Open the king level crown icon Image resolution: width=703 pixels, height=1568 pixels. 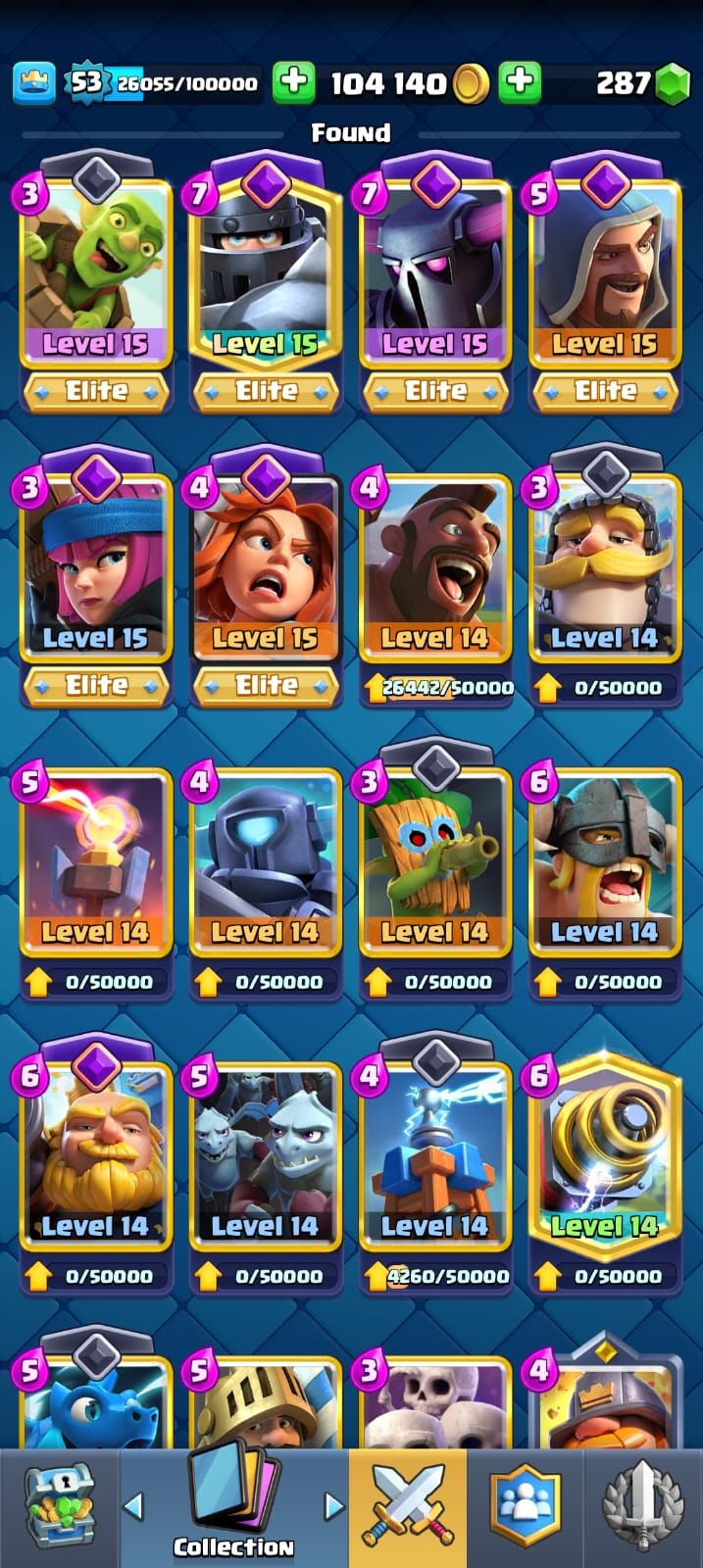33,83
